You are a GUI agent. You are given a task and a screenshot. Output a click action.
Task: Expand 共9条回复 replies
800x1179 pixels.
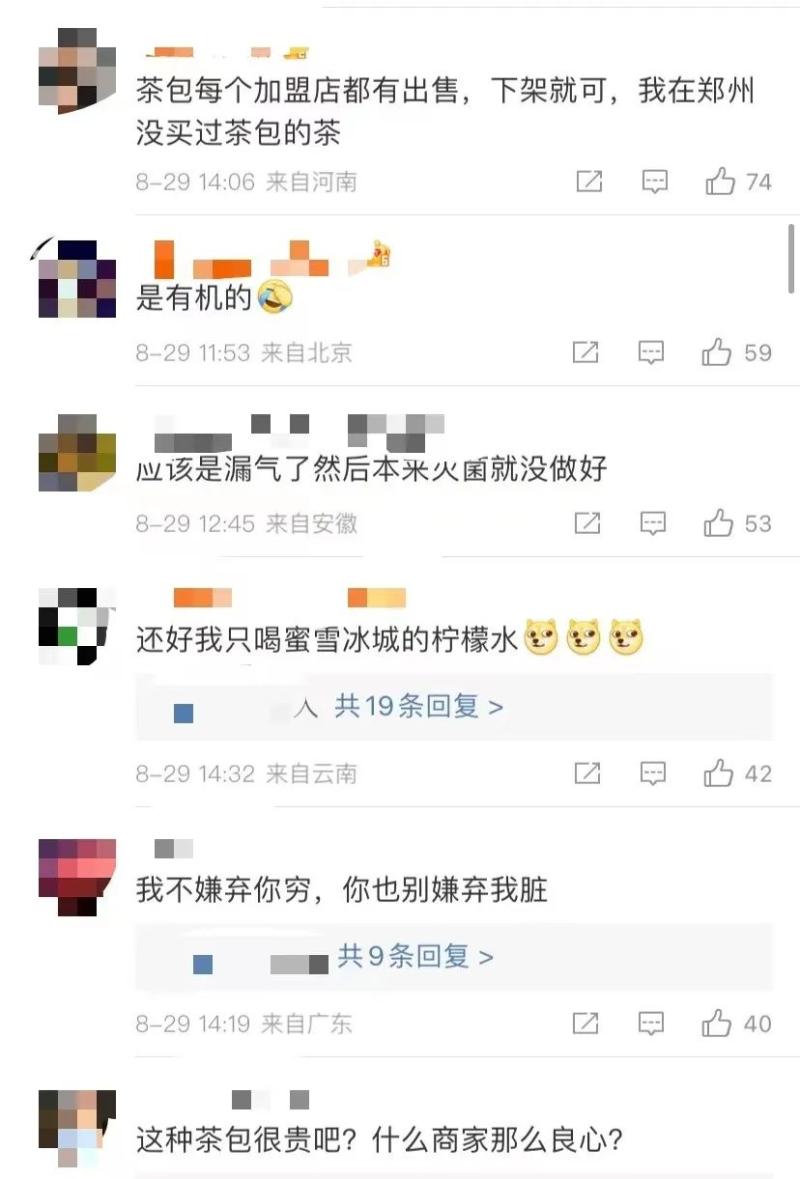(x=415, y=957)
